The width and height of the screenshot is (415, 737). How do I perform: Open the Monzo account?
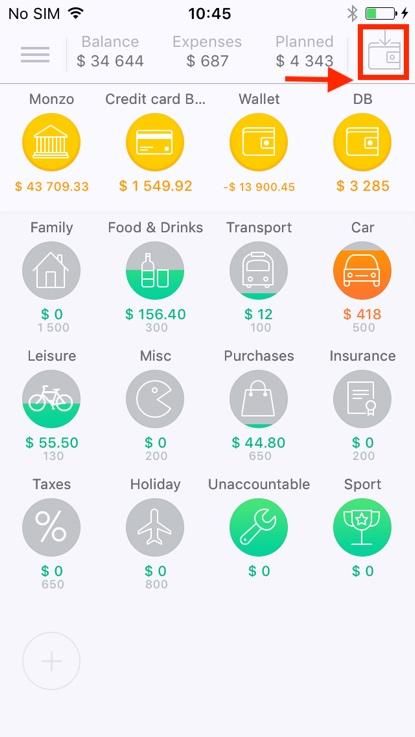51,142
